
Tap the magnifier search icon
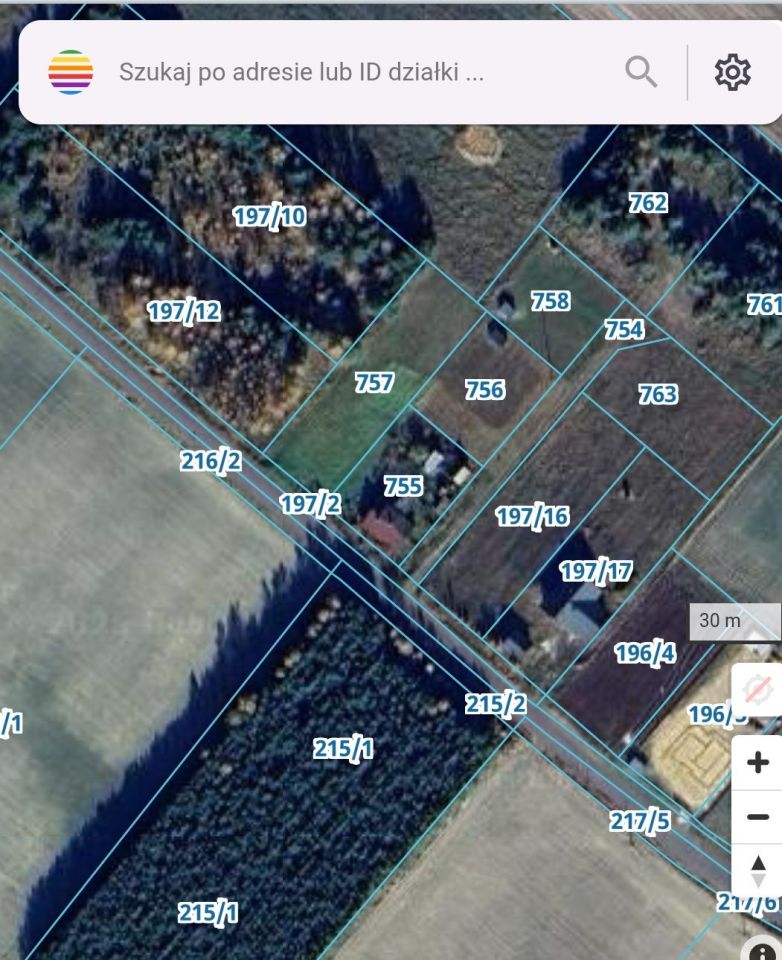coord(640,72)
